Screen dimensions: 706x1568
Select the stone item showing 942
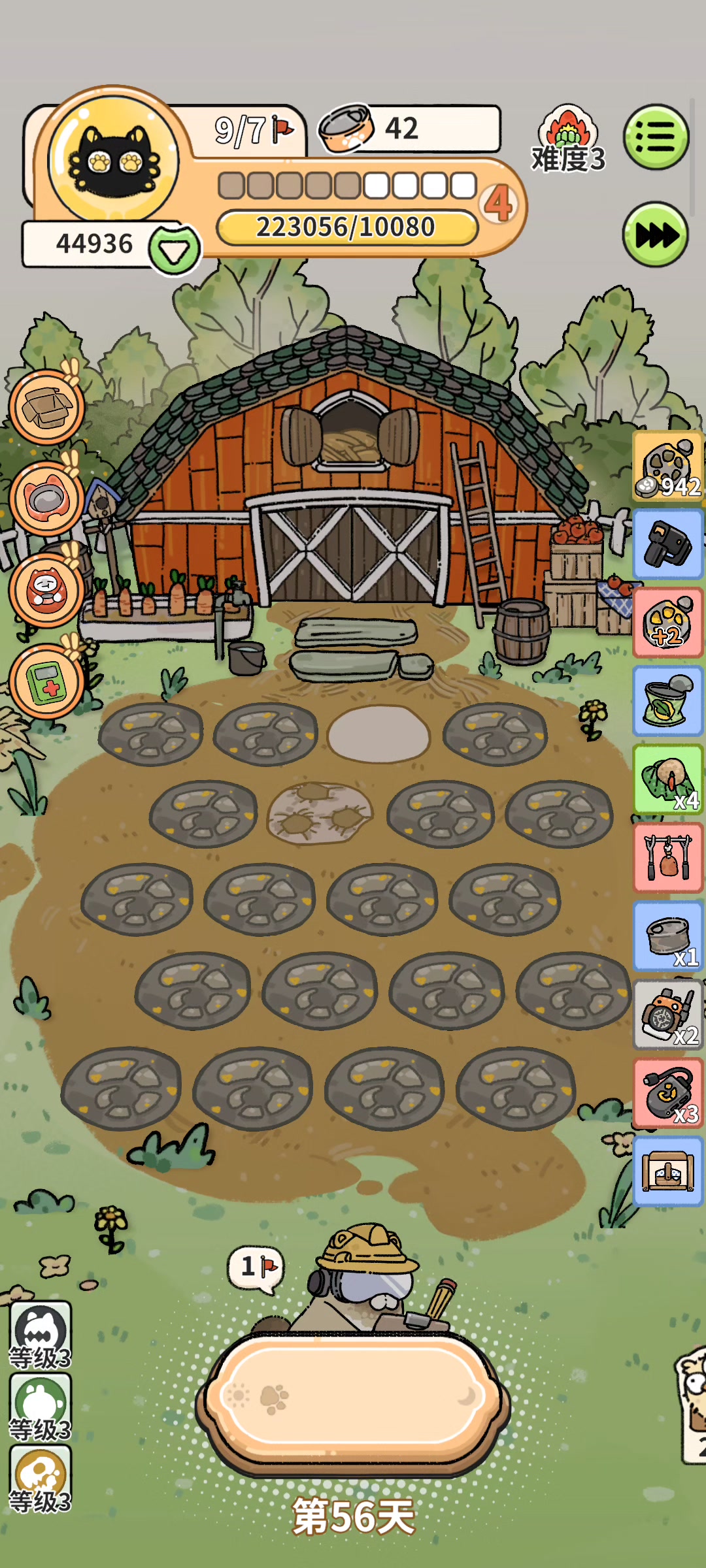point(667,466)
